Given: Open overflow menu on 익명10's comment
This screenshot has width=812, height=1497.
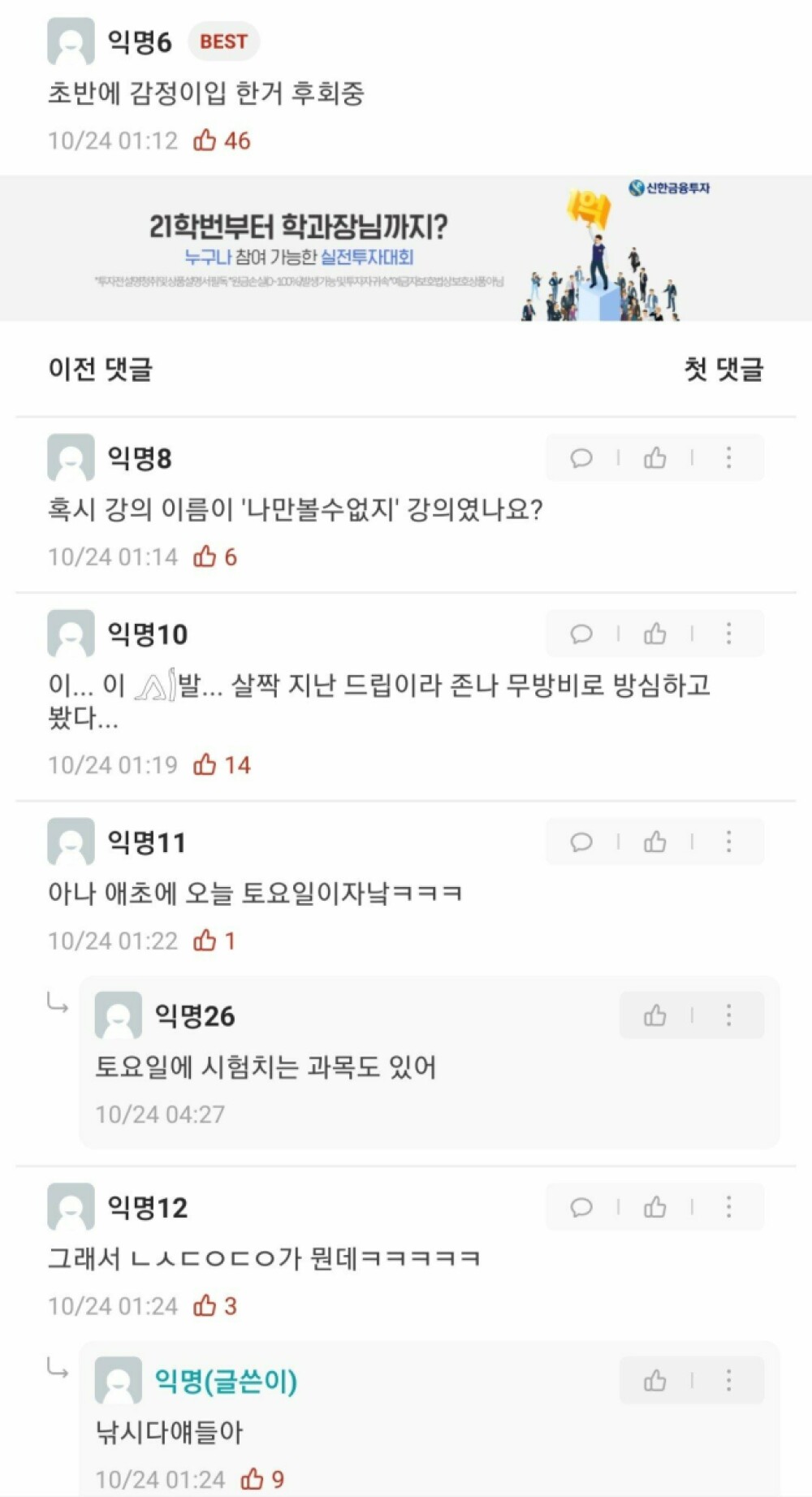Looking at the screenshot, I should point(728,634).
